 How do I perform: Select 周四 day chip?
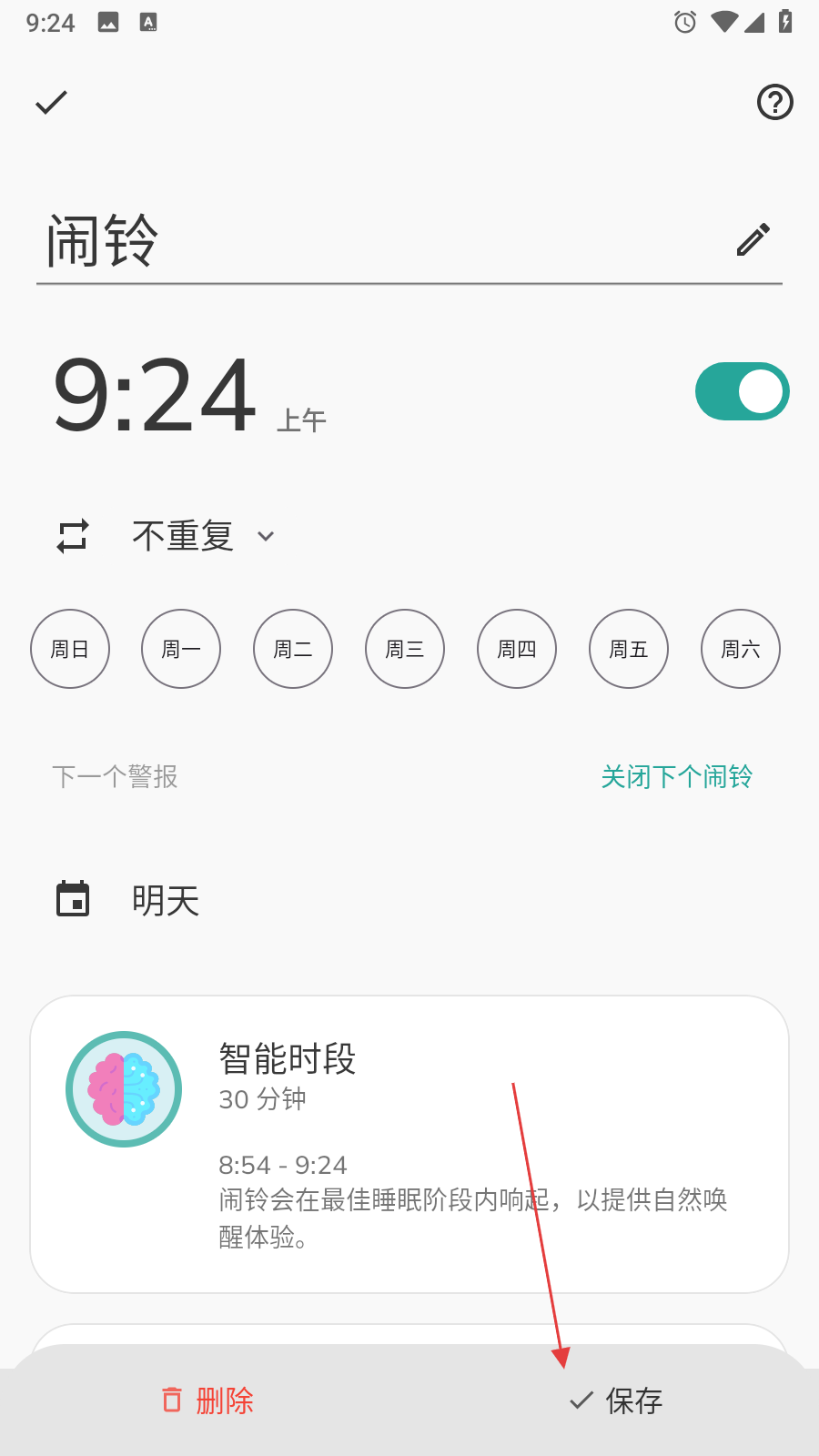[517, 649]
